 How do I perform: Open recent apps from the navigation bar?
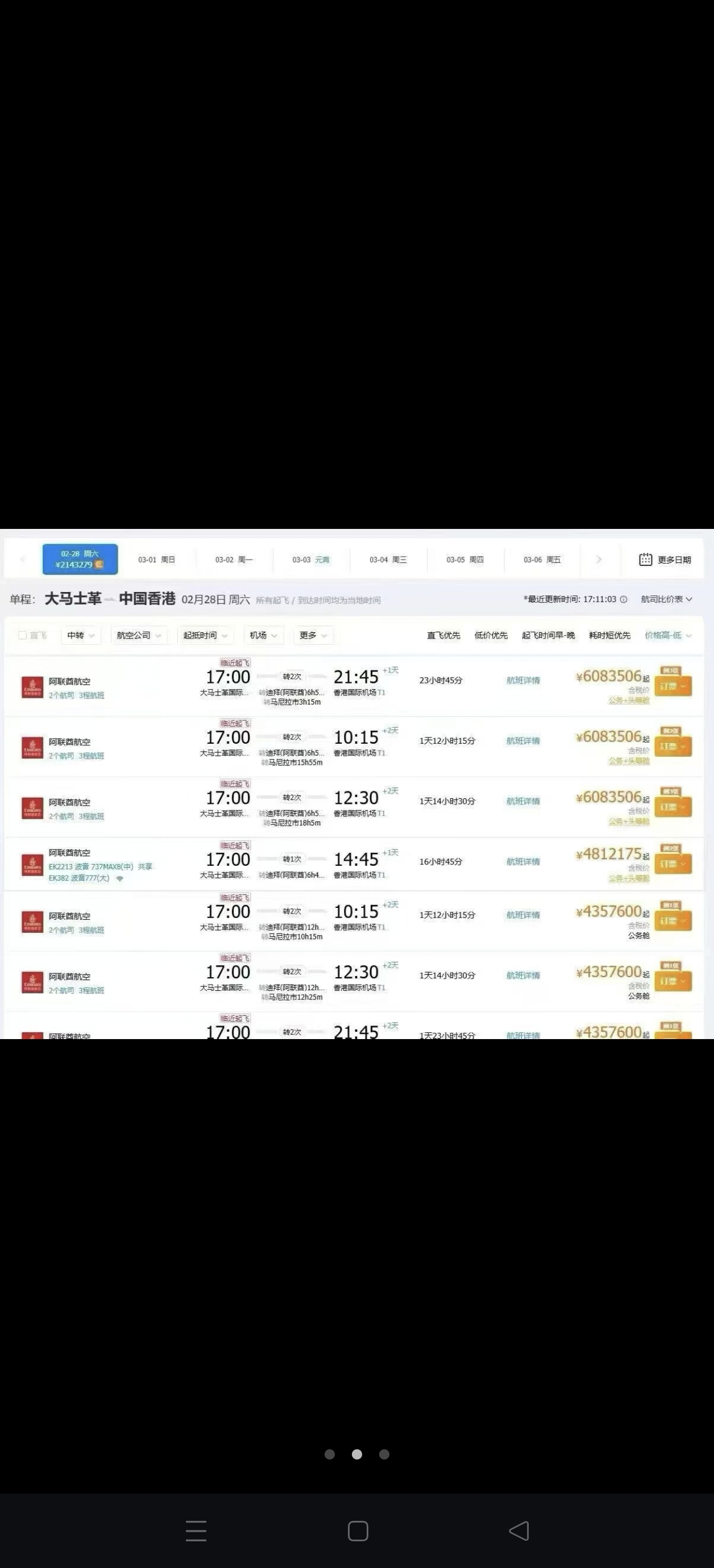tap(196, 1531)
